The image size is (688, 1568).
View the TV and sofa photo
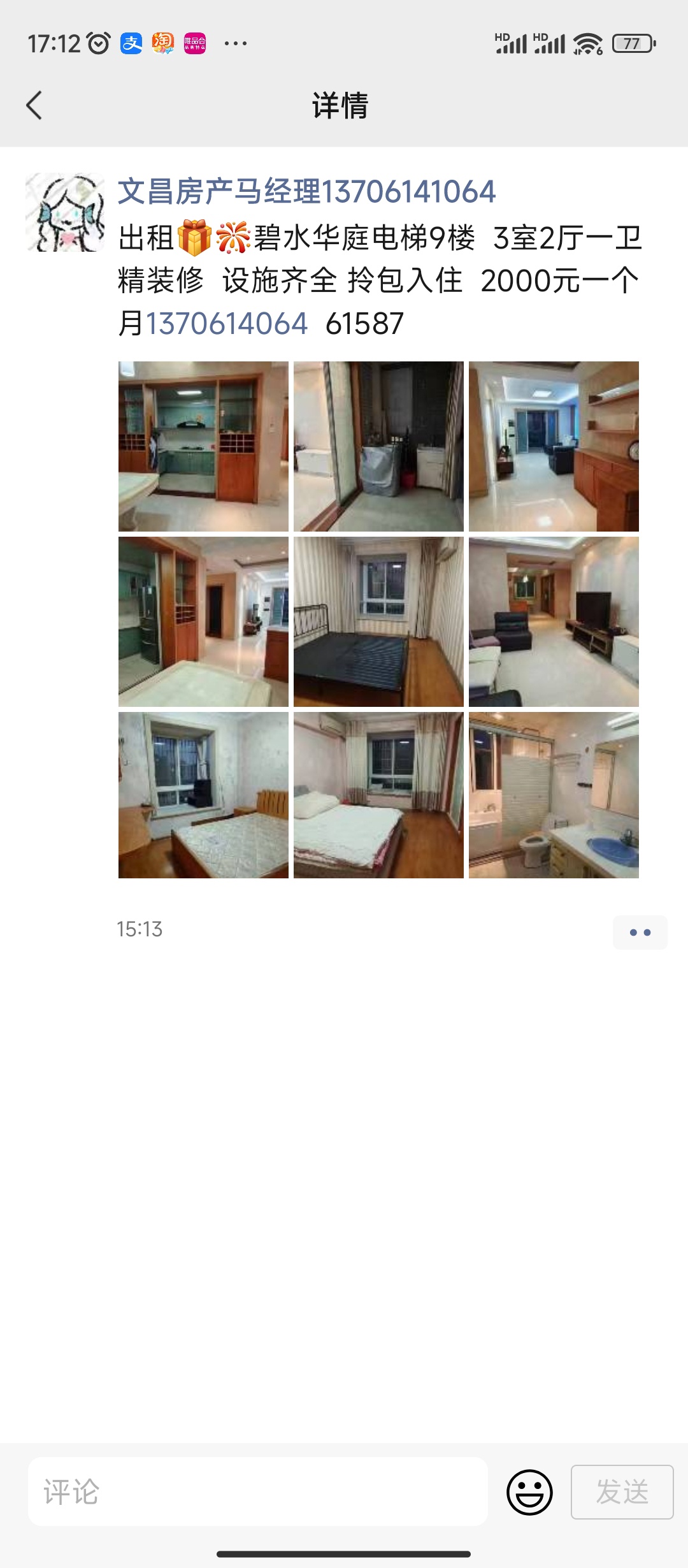(x=554, y=621)
